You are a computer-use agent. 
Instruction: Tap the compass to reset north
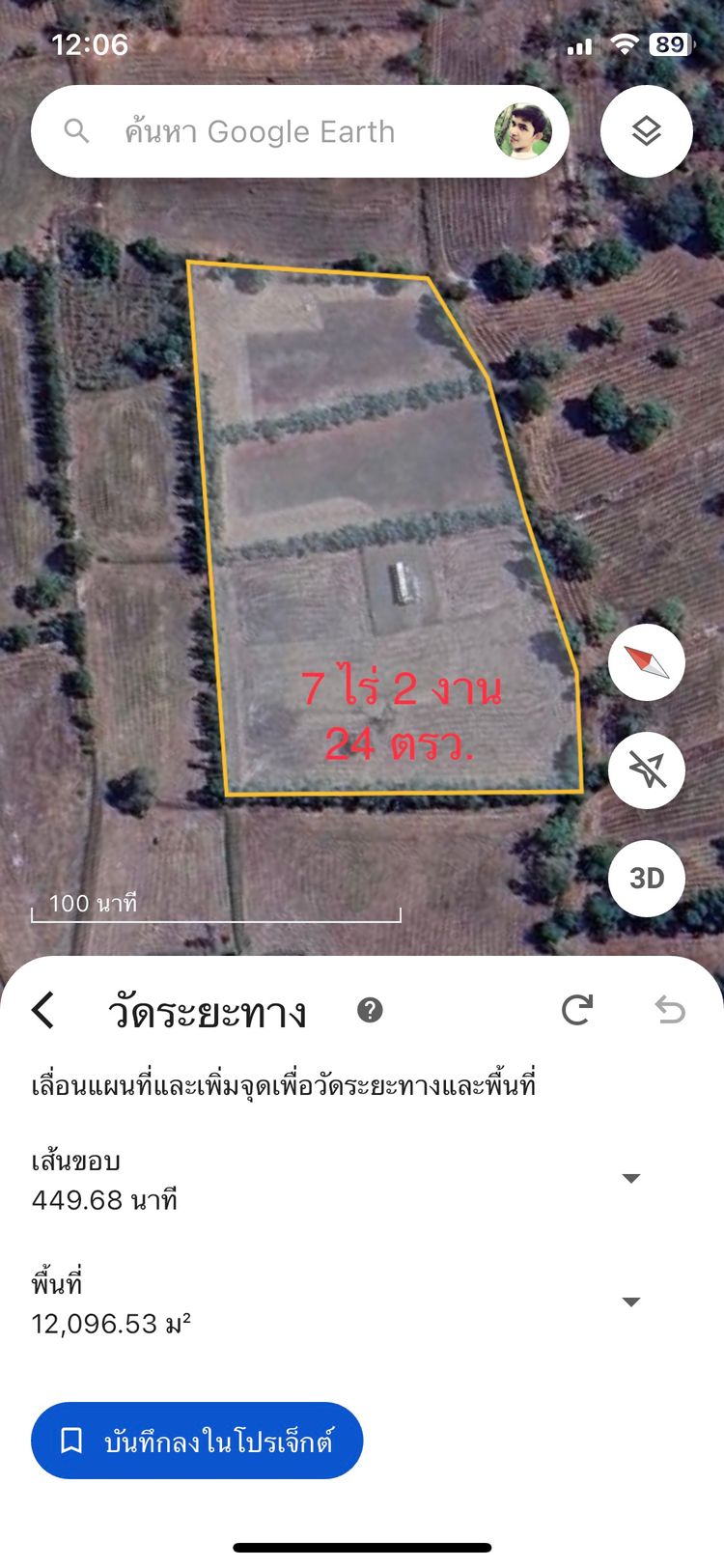click(x=646, y=662)
